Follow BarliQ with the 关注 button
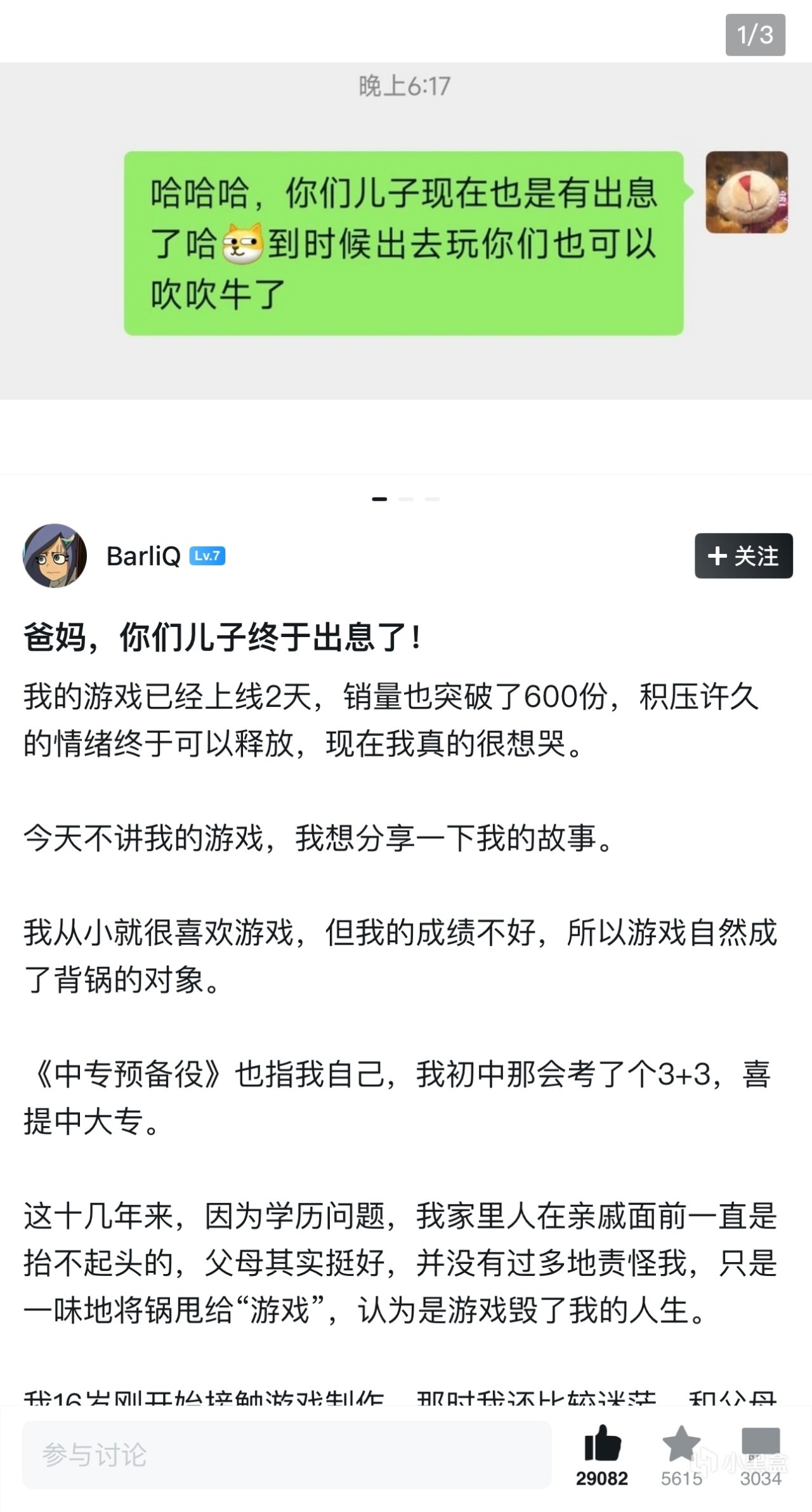Screen dimensions: 812x1512 pos(743,556)
